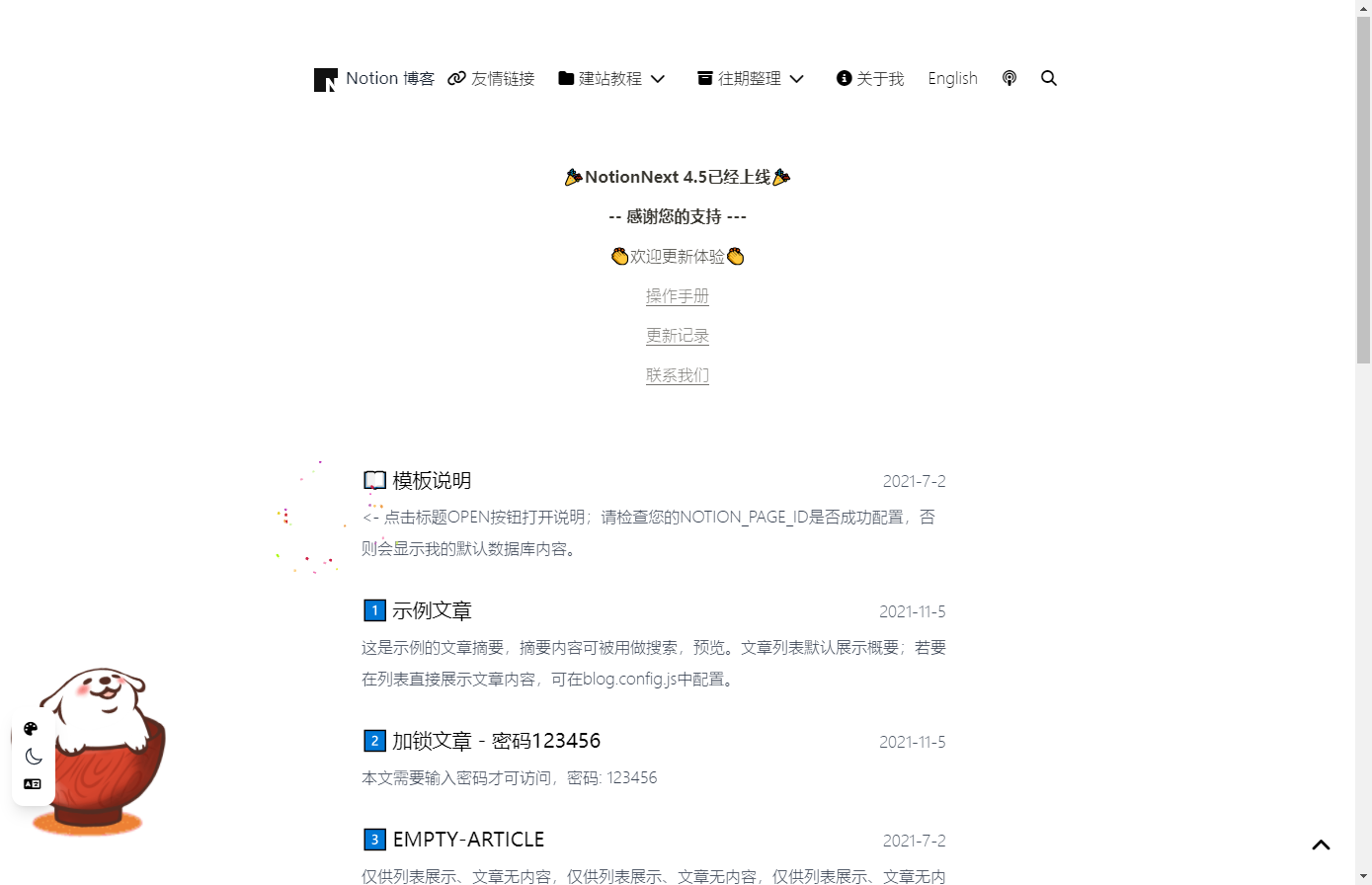
Task: Open the 加锁文章 - 密码123456 post
Action: click(496, 742)
